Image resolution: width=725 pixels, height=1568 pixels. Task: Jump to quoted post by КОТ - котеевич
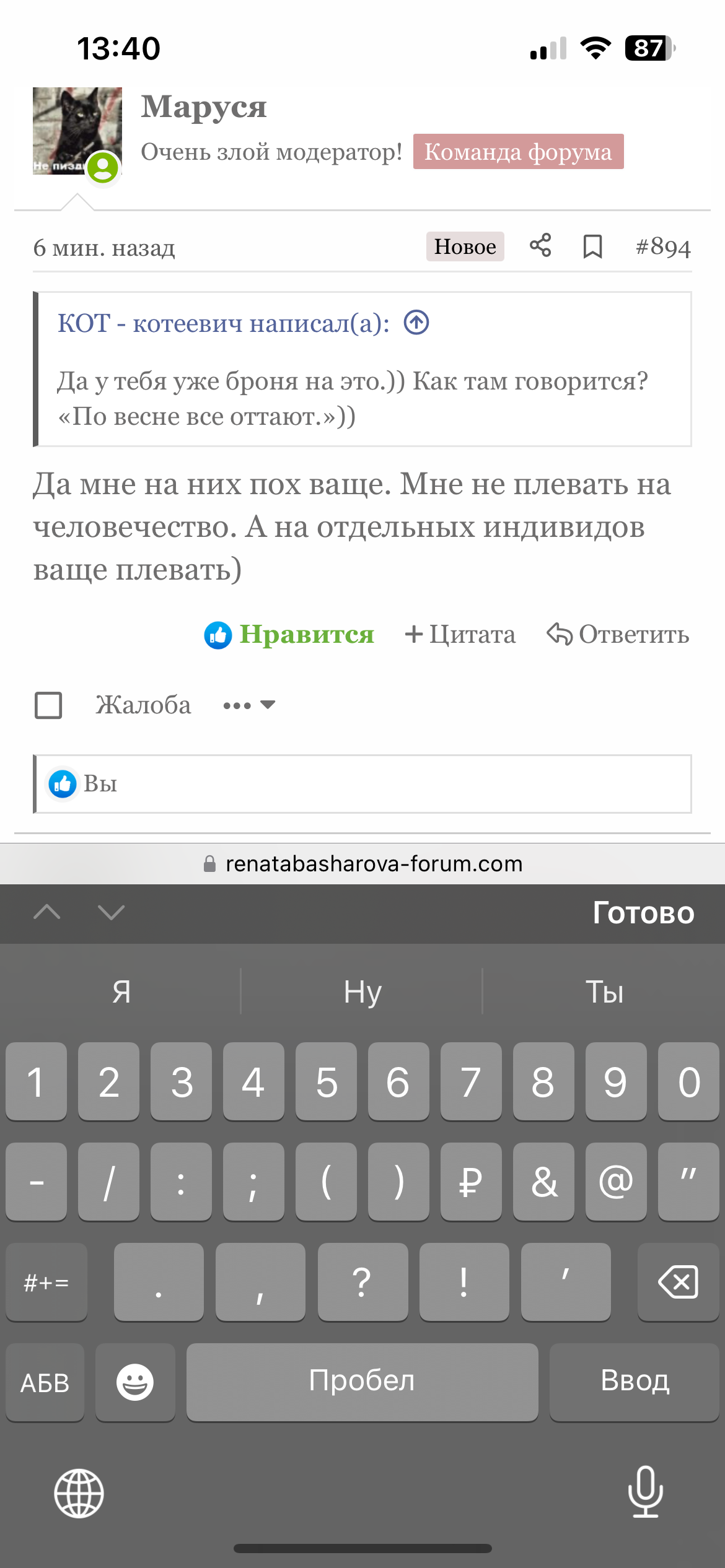(416, 323)
